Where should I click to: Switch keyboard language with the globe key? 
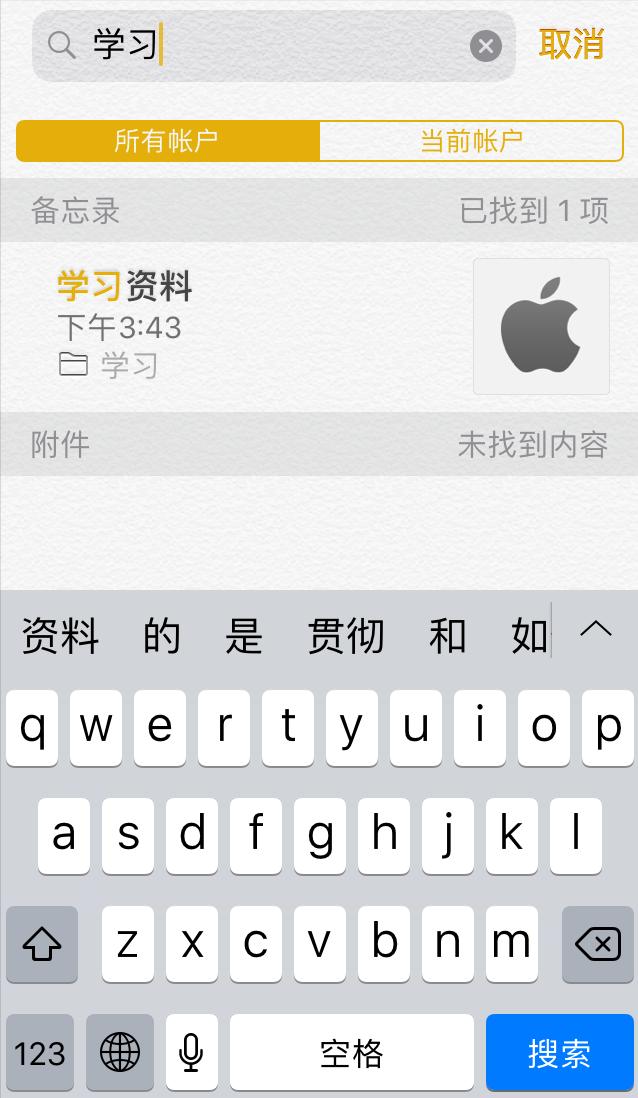120,1053
